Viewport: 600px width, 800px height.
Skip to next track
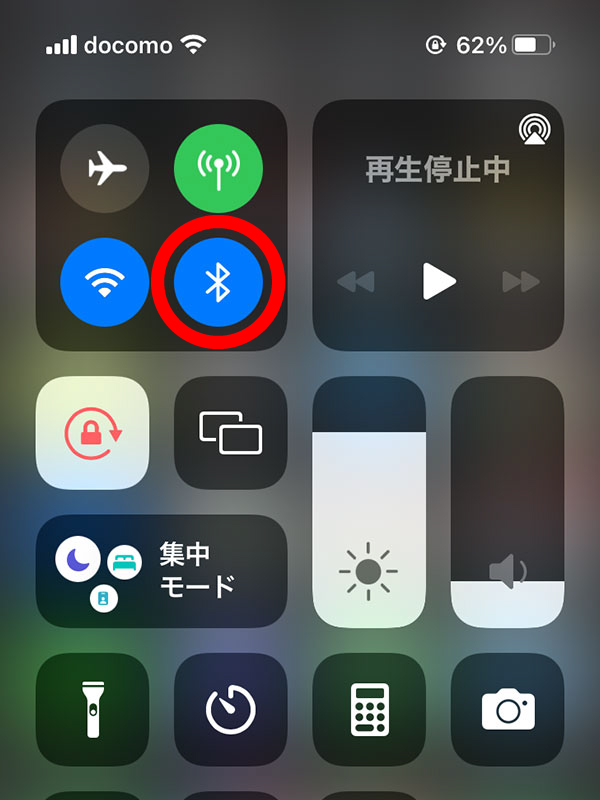[x=521, y=282]
